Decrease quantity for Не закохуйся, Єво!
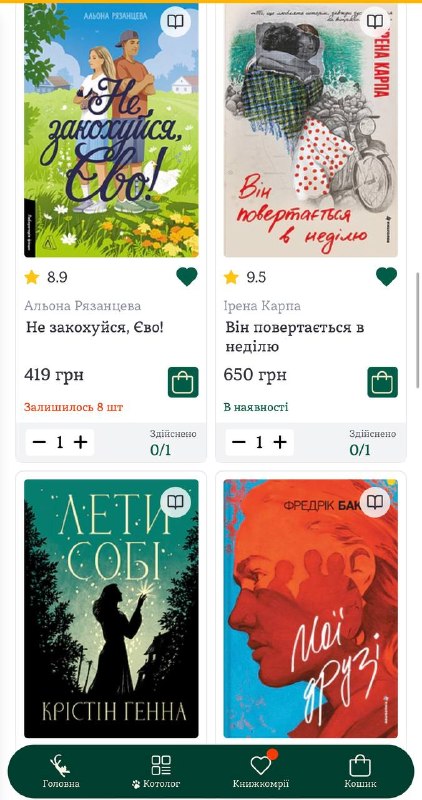Image resolution: width=422 pixels, height=800 pixels. [x=39, y=442]
